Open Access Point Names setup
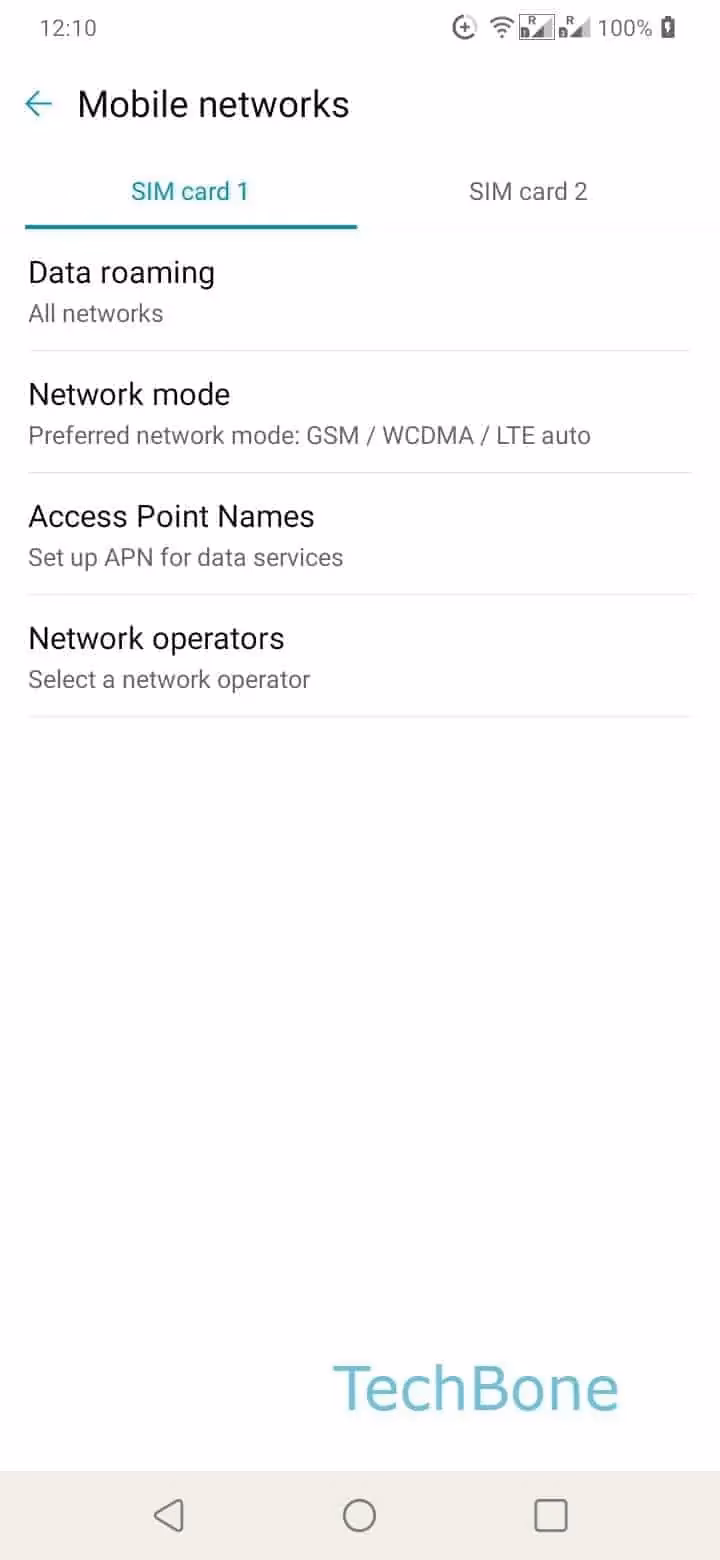The image size is (720, 1560). tap(360, 534)
